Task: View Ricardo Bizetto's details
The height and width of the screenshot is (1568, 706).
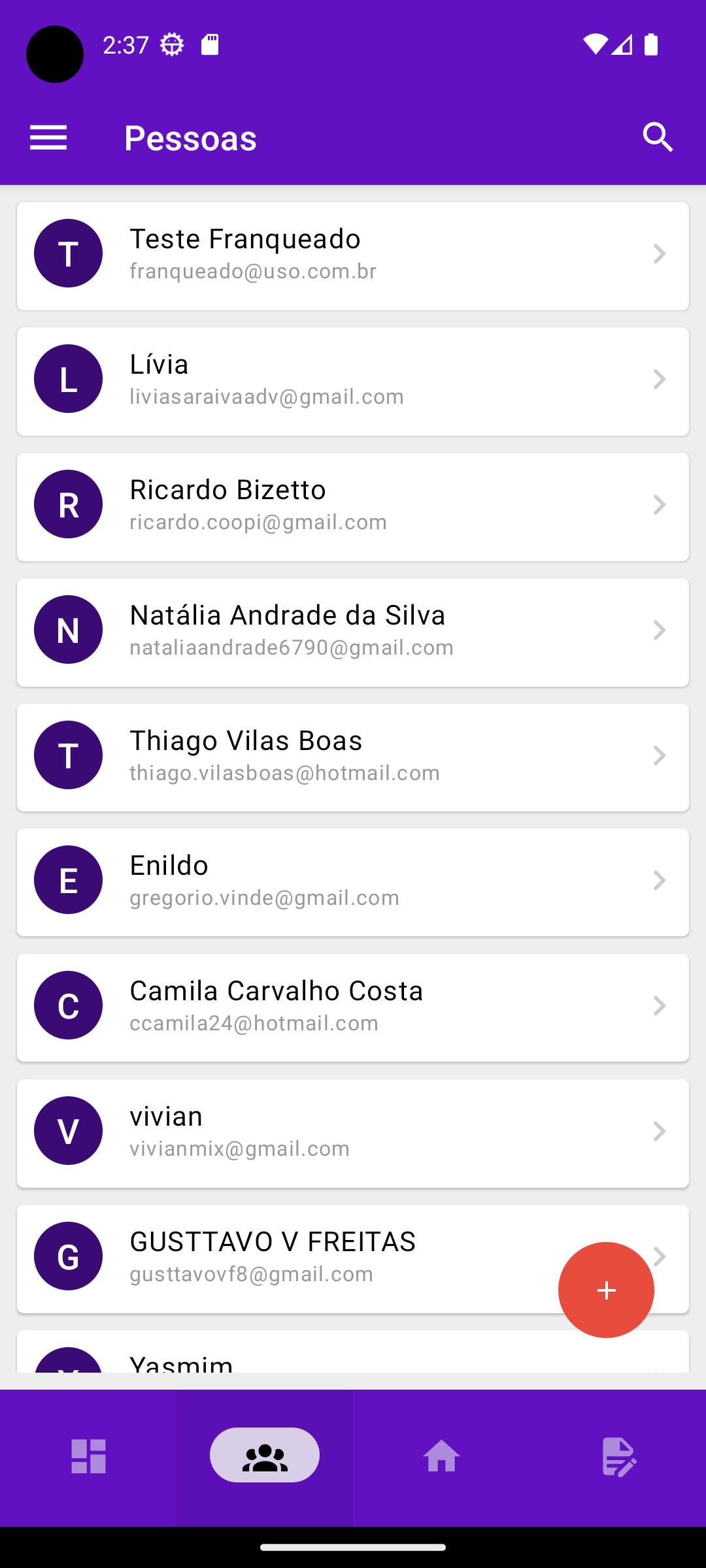Action: (353, 507)
